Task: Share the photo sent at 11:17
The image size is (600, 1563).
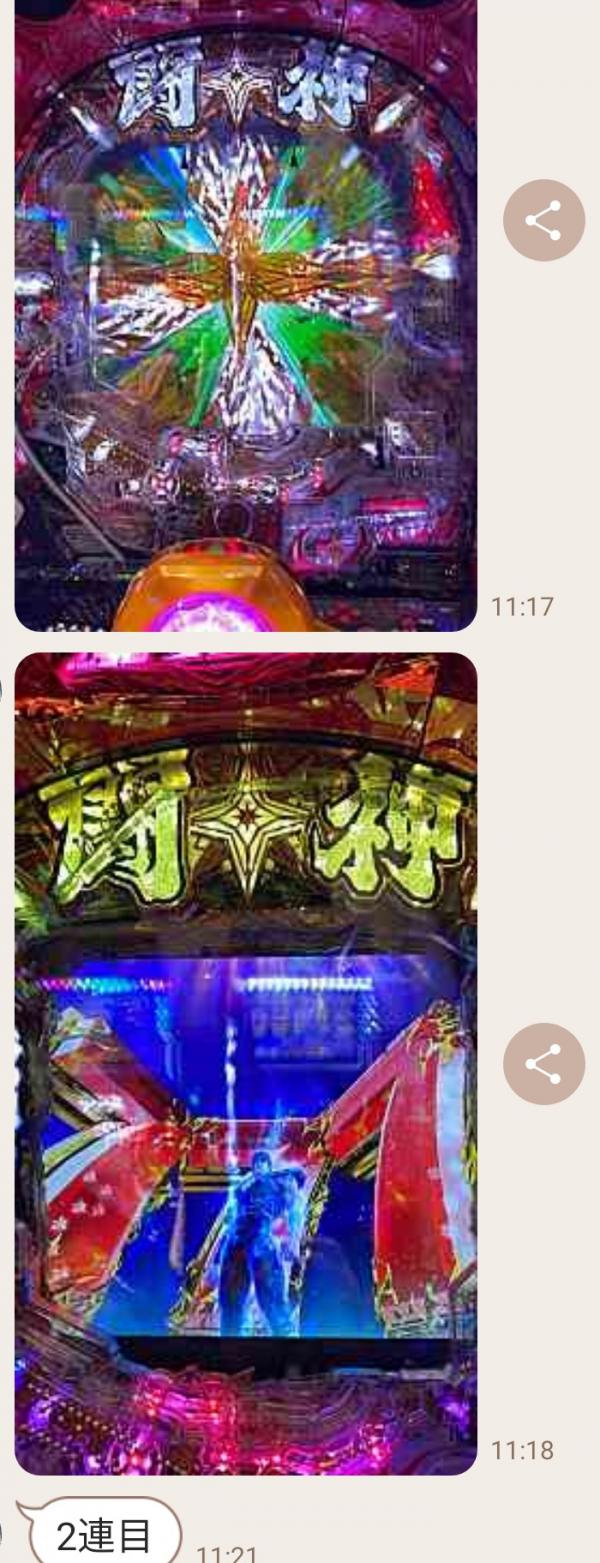Action: point(543,220)
